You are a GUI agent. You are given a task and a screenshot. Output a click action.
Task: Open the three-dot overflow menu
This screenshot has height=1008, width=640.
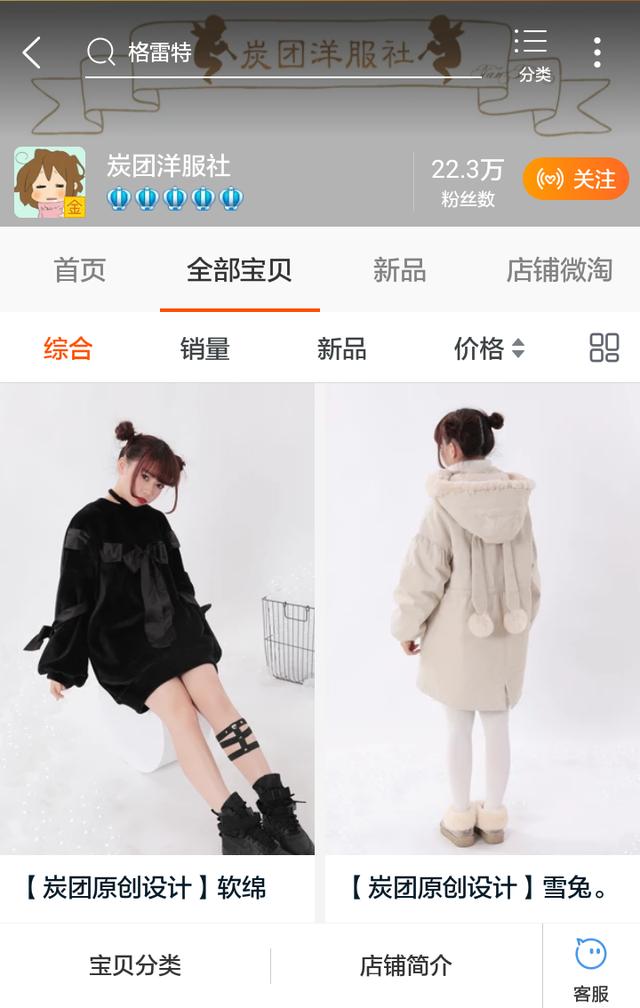[x=597, y=52]
